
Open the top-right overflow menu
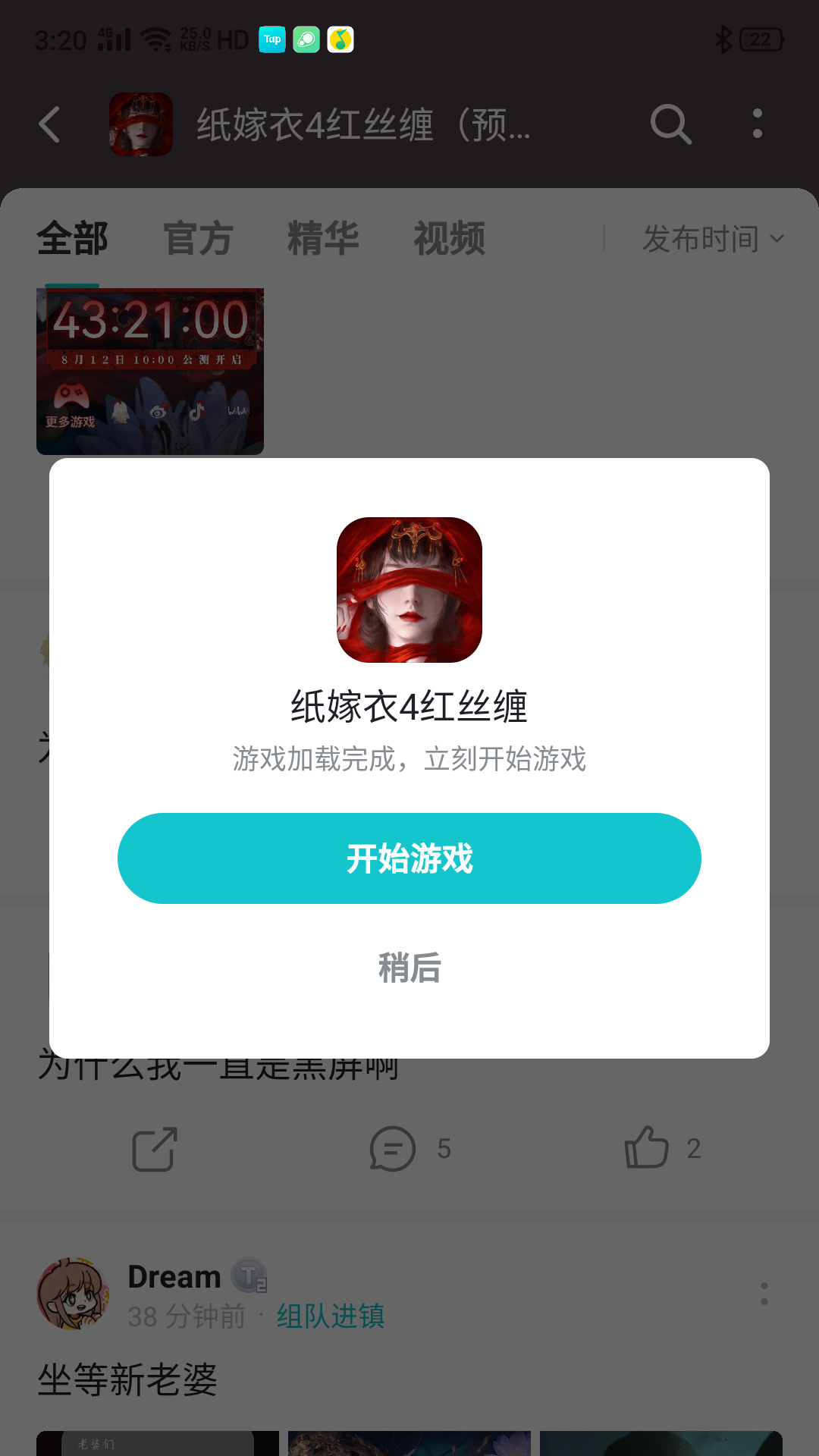[757, 124]
